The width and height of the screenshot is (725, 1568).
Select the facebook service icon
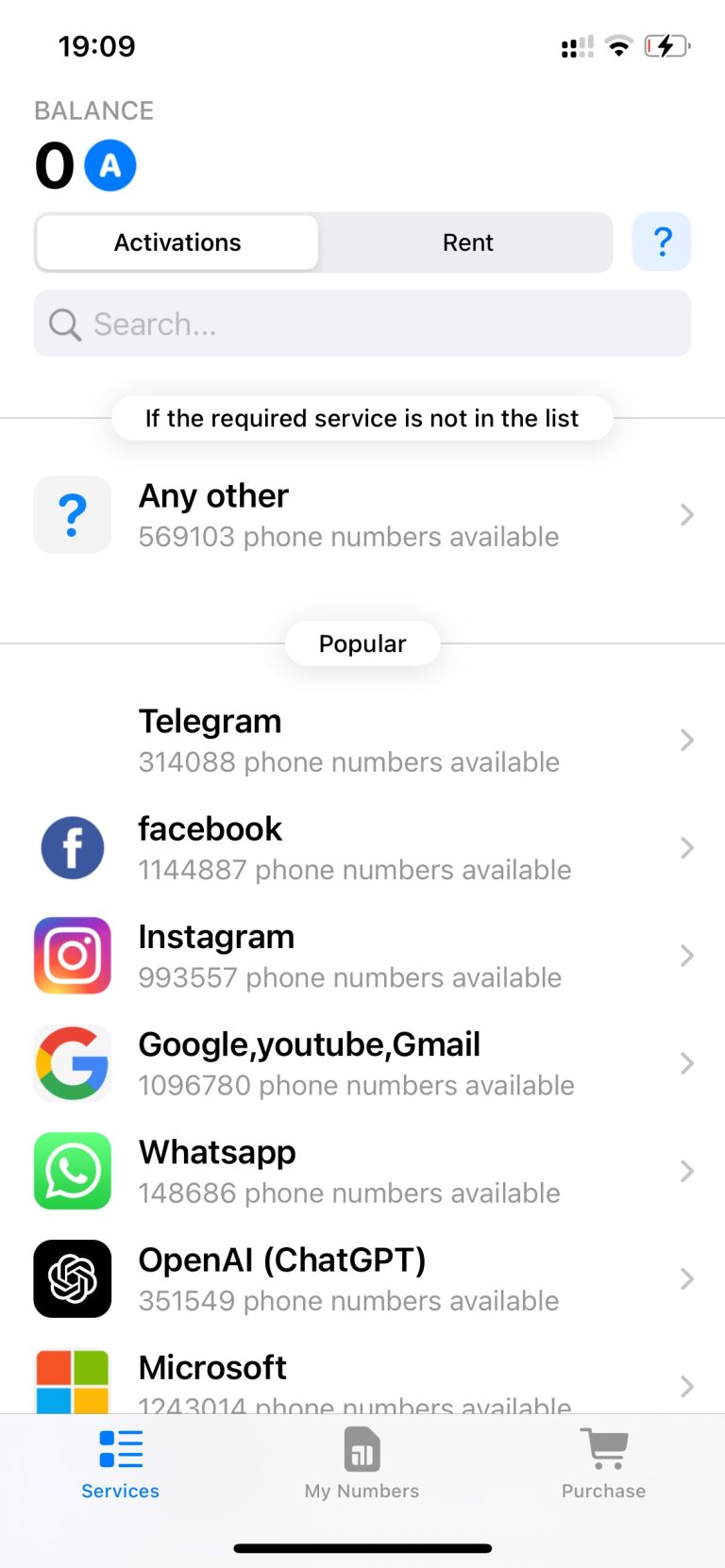pyautogui.click(x=73, y=847)
